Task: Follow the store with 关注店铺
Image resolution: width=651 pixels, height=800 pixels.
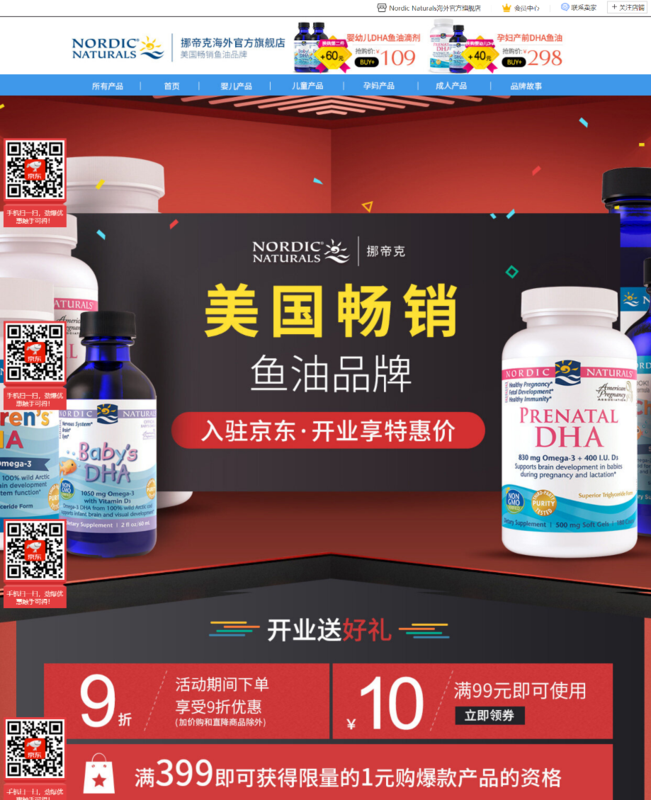Action: pos(627,7)
